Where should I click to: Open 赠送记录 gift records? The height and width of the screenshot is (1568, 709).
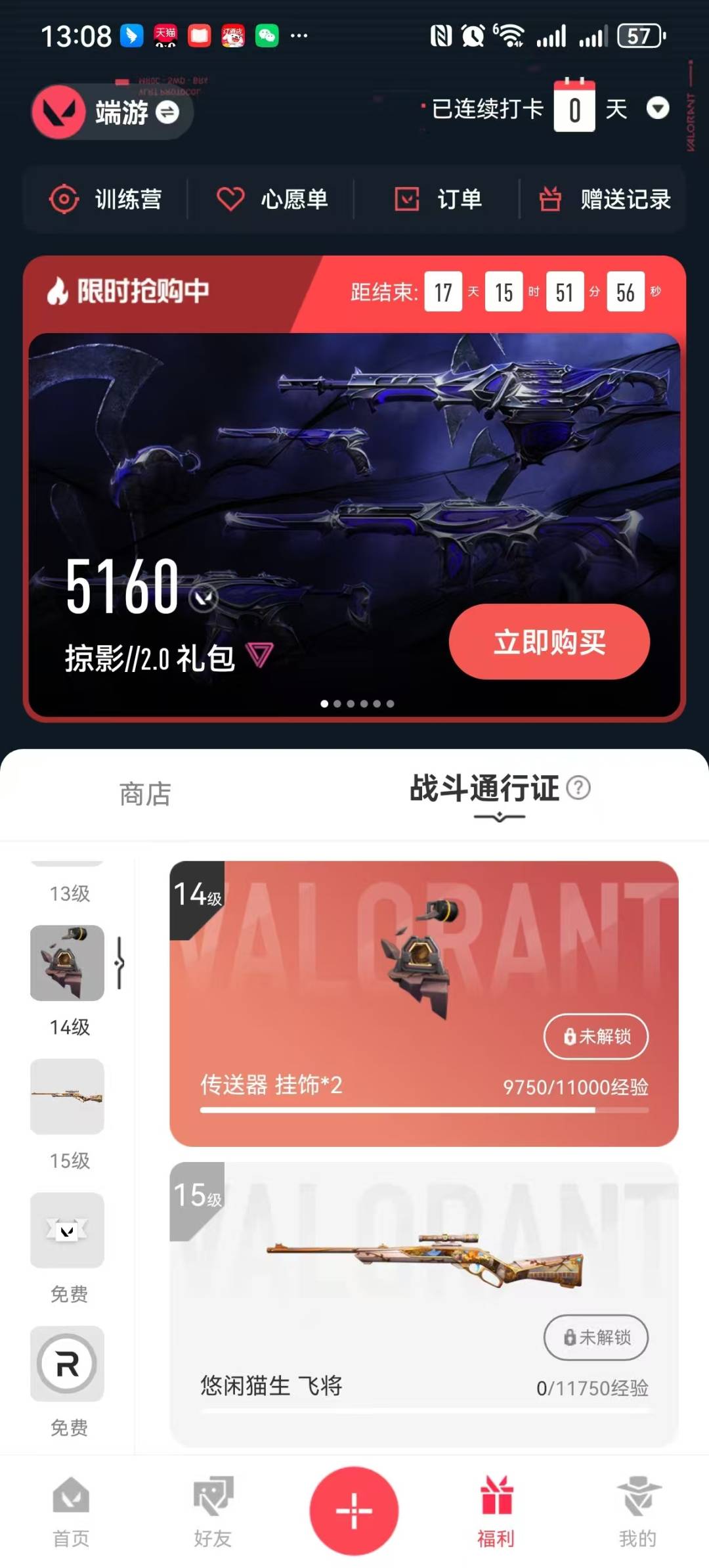[604, 199]
